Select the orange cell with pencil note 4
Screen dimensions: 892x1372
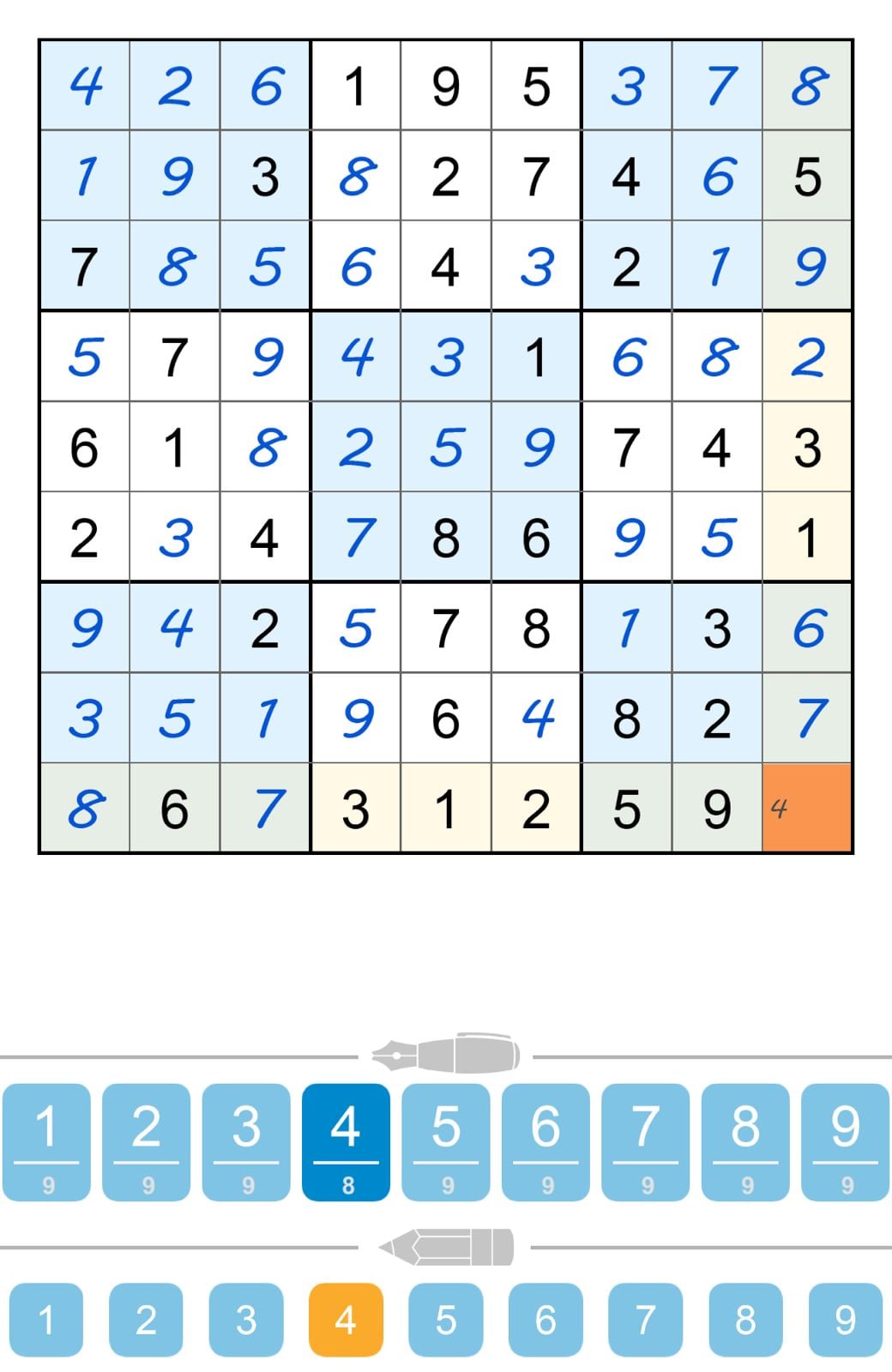tap(807, 808)
